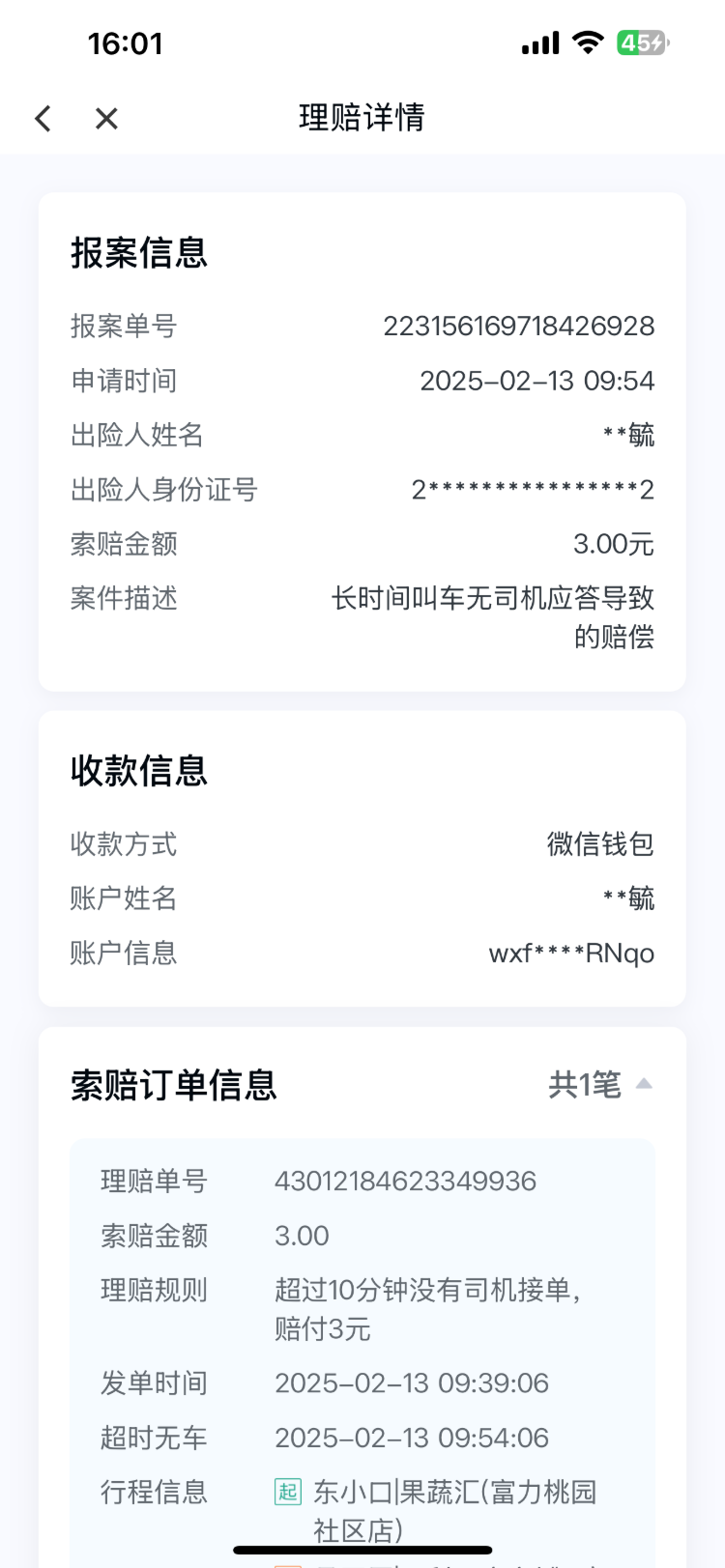Screen dimensions: 725x1568
Task: Go back from the 理赔详情 page
Action: tap(43, 119)
